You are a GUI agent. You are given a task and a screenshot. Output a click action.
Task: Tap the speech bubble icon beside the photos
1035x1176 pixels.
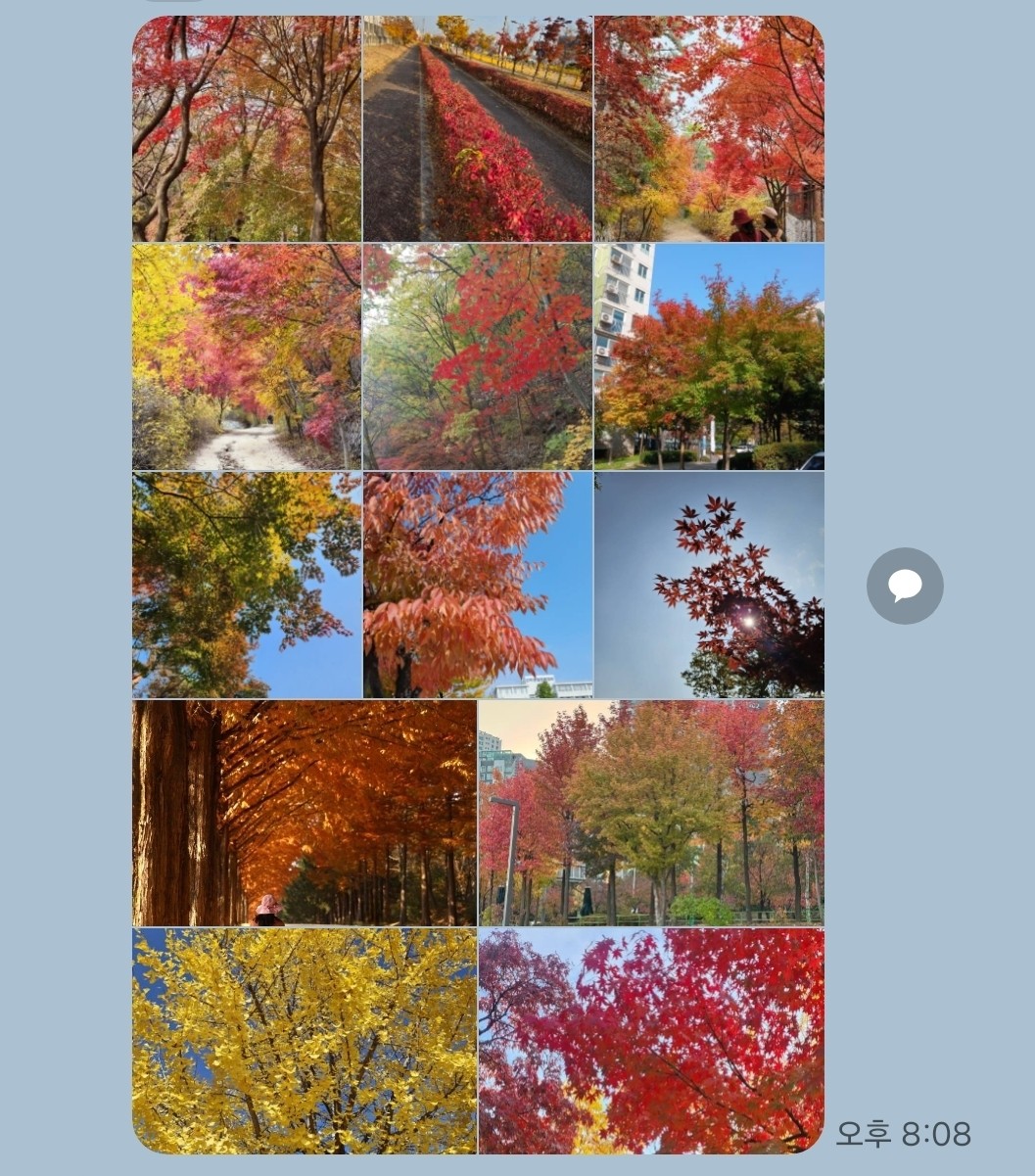pyautogui.click(x=905, y=586)
